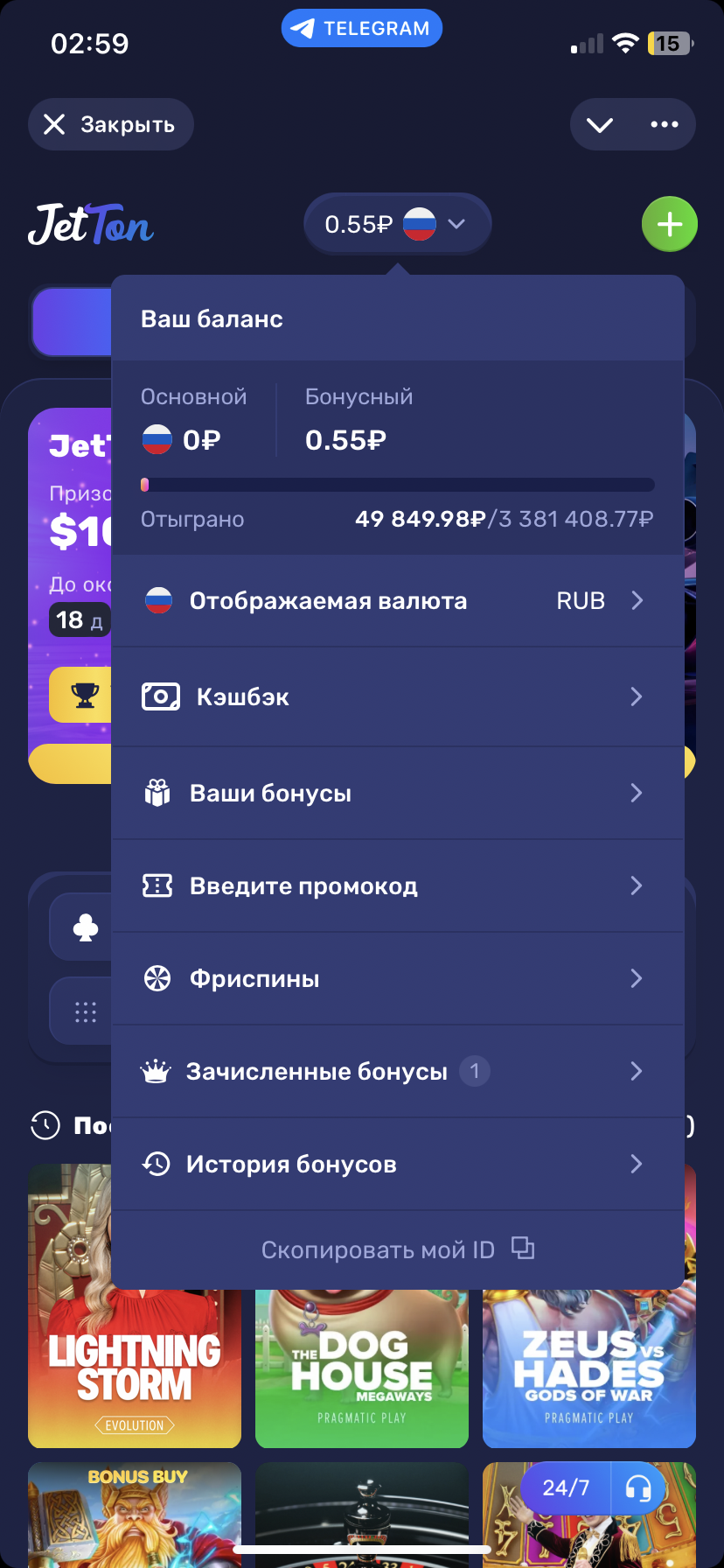The width and height of the screenshot is (724, 1568).
Task: Tap the green plus deposit button
Action: (x=669, y=225)
